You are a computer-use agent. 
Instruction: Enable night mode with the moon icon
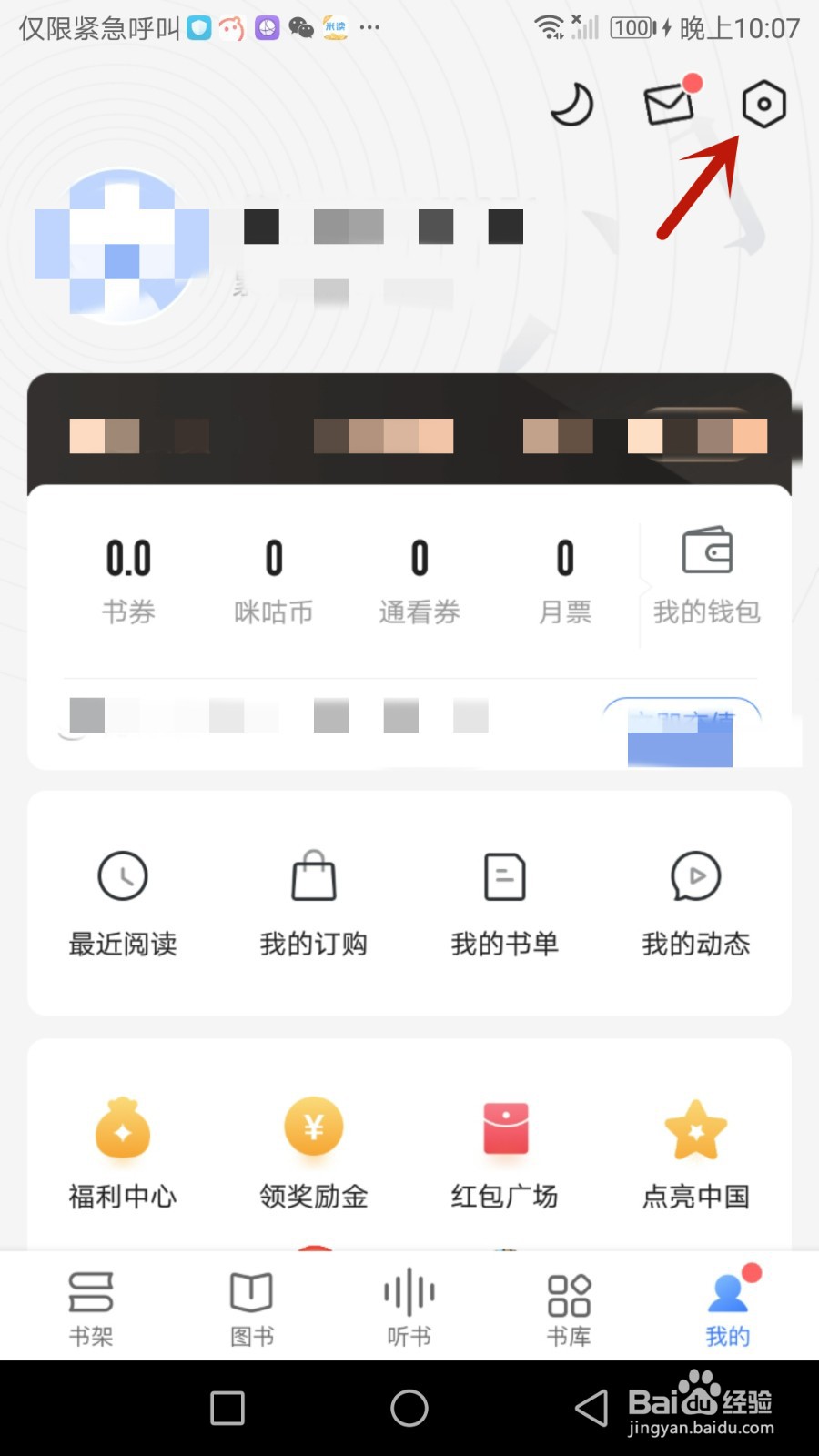pyautogui.click(x=571, y=104)
